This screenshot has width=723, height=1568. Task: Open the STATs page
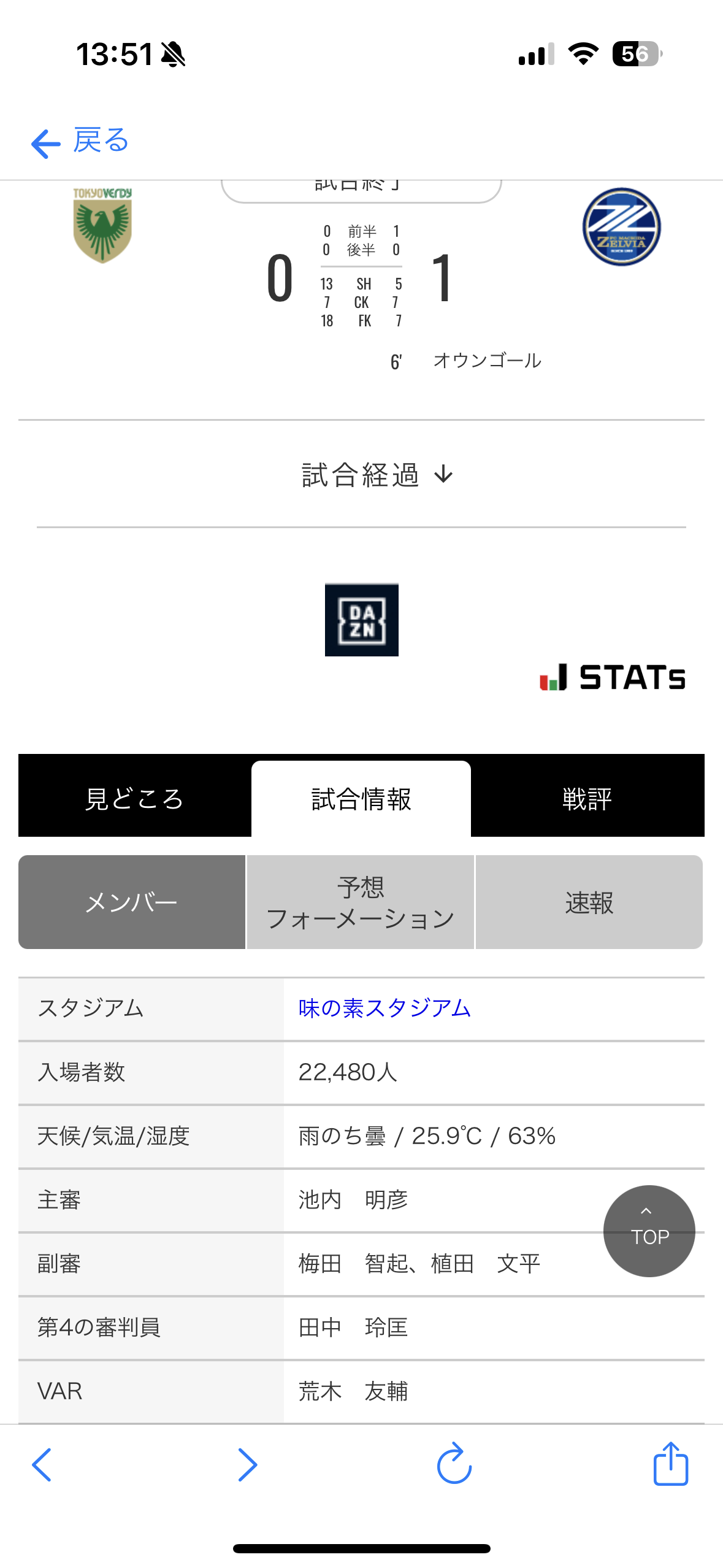(x=613, y=677)
